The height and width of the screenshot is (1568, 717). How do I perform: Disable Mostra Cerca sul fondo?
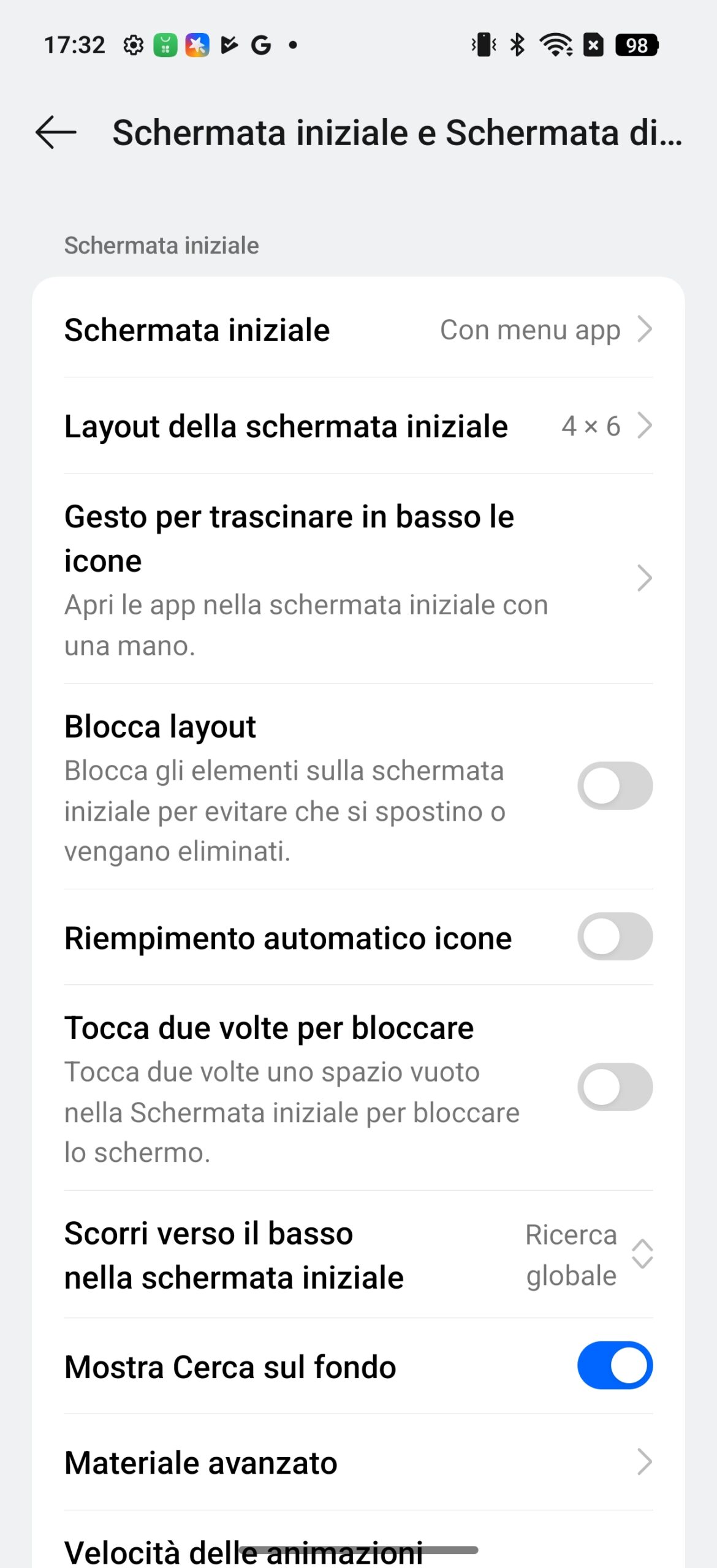coord(615,1365)
